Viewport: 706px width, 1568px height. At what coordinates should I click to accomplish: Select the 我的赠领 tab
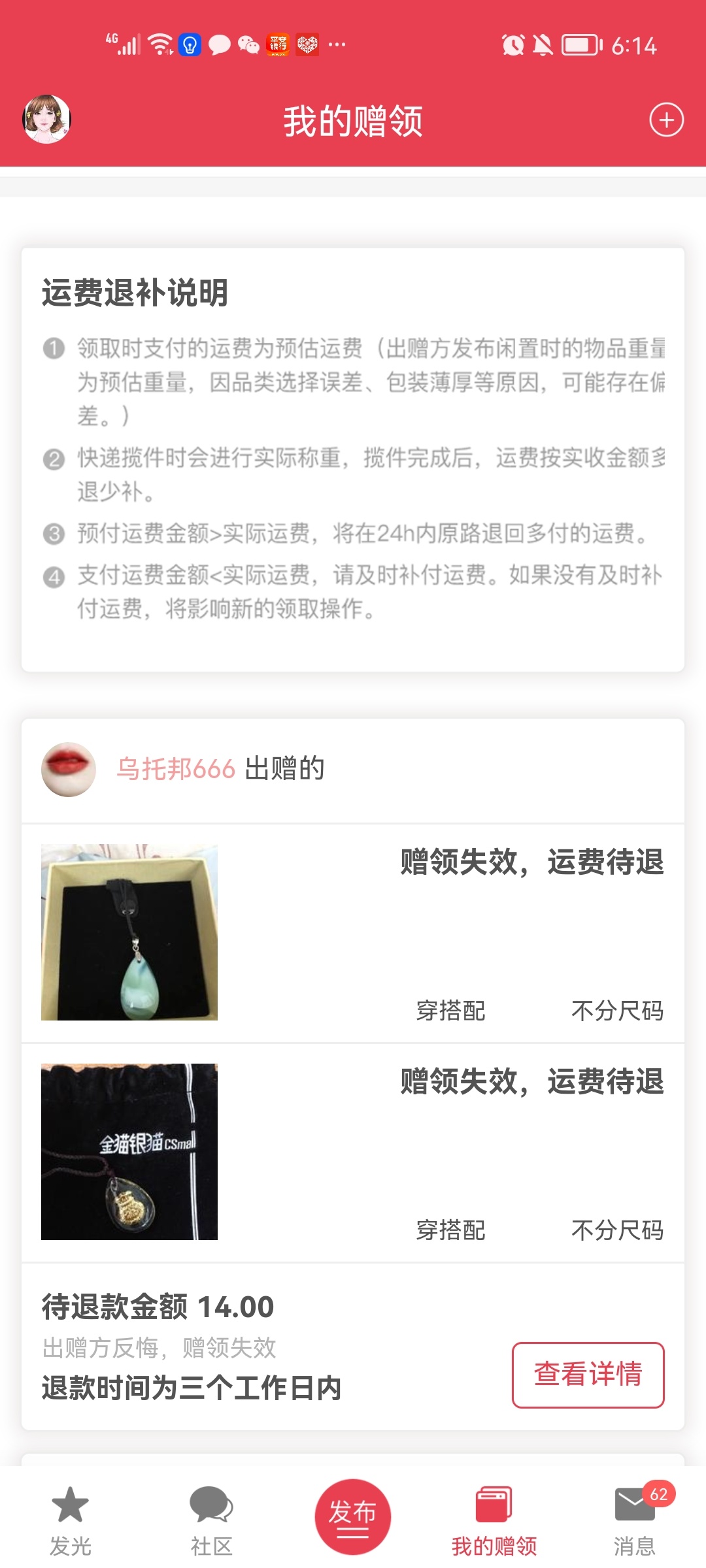click(x=494, y=1519)
